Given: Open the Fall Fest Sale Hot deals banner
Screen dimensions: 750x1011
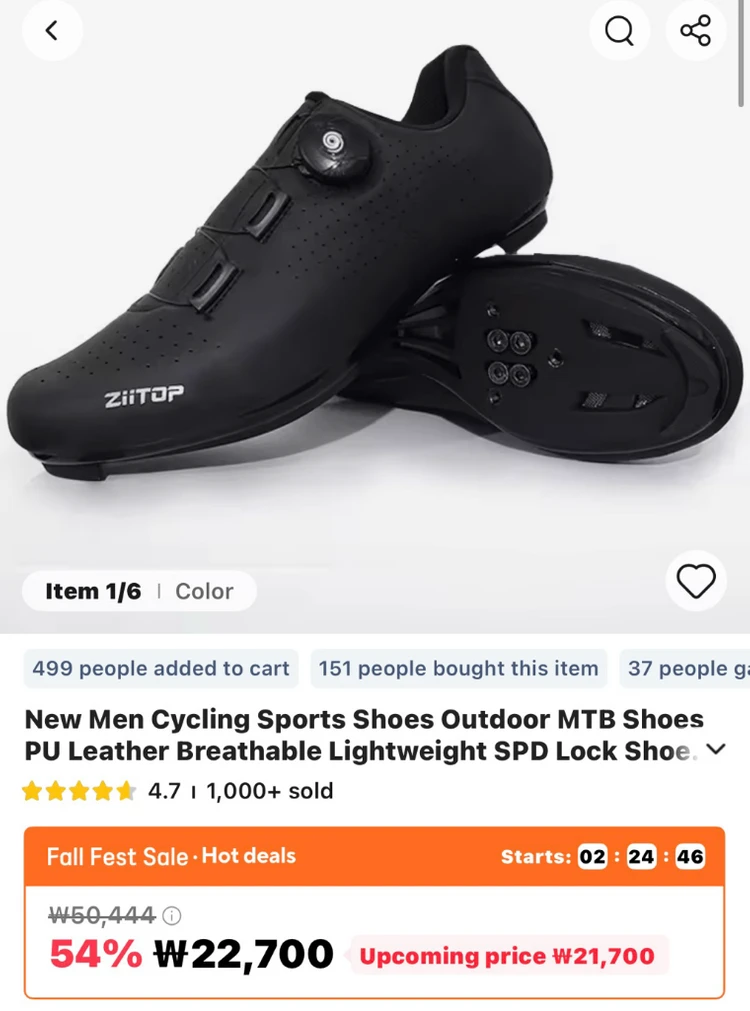Looking at the screenshot, I should (x=375, y=856).
